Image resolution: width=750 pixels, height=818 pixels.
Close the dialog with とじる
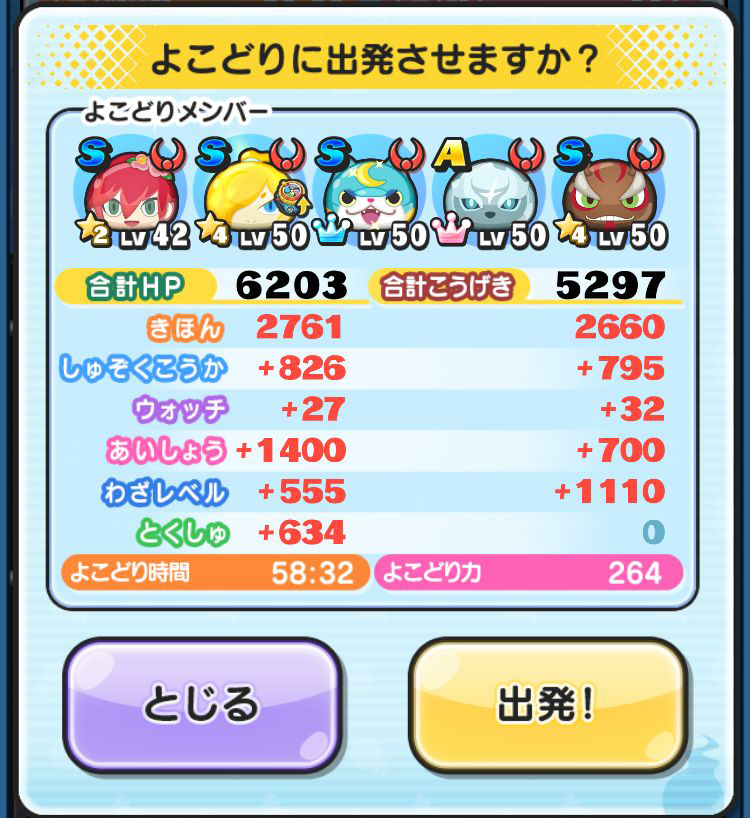[200, 705]
